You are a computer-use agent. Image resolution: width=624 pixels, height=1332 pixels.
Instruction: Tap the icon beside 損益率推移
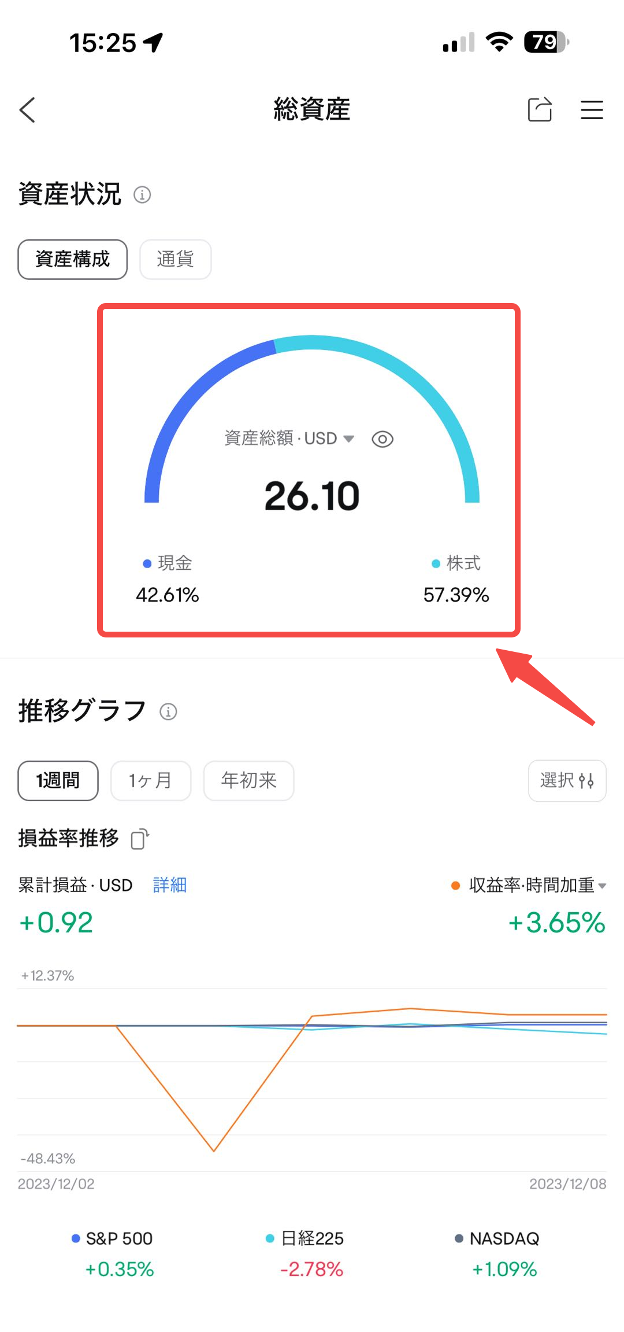coord(140,839)
